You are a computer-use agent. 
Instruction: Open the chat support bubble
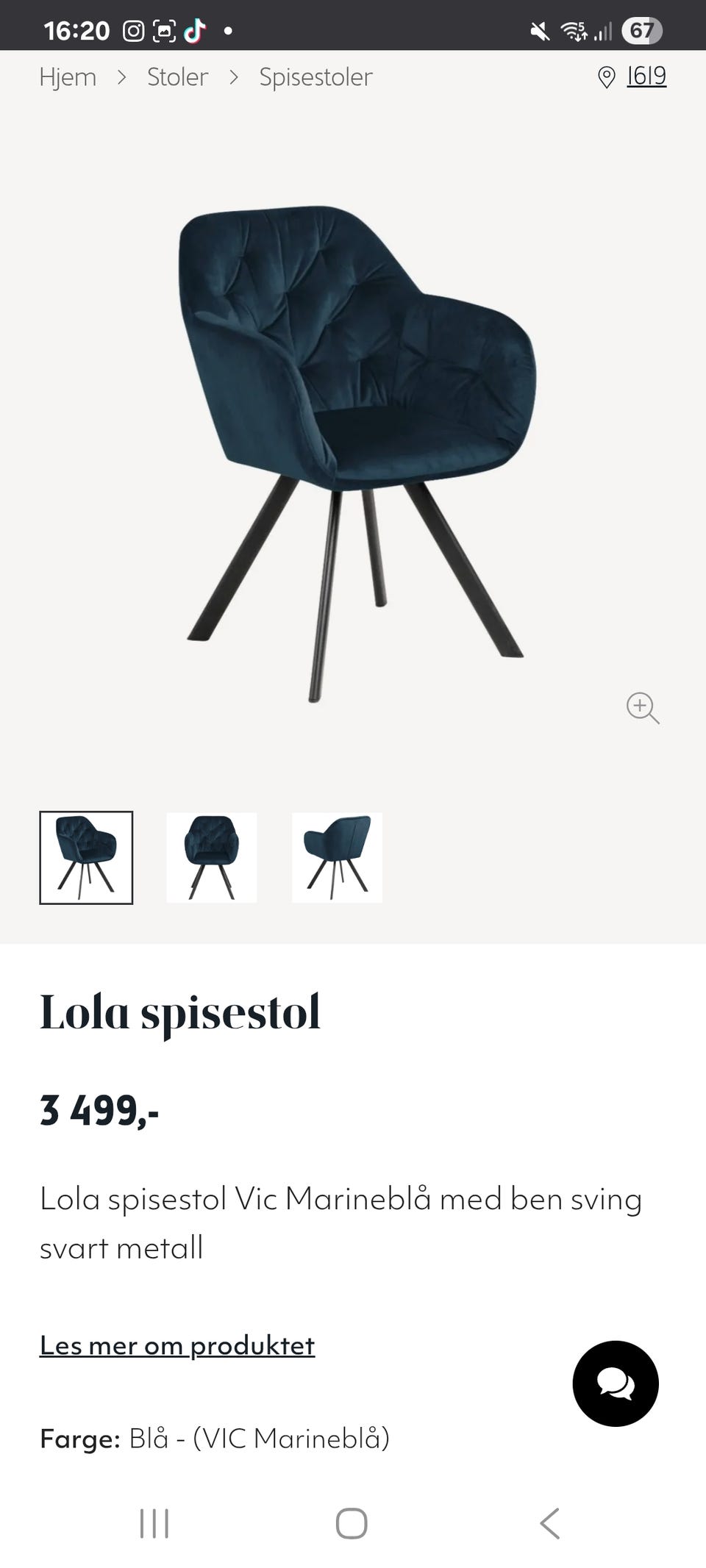point(616,1383)
